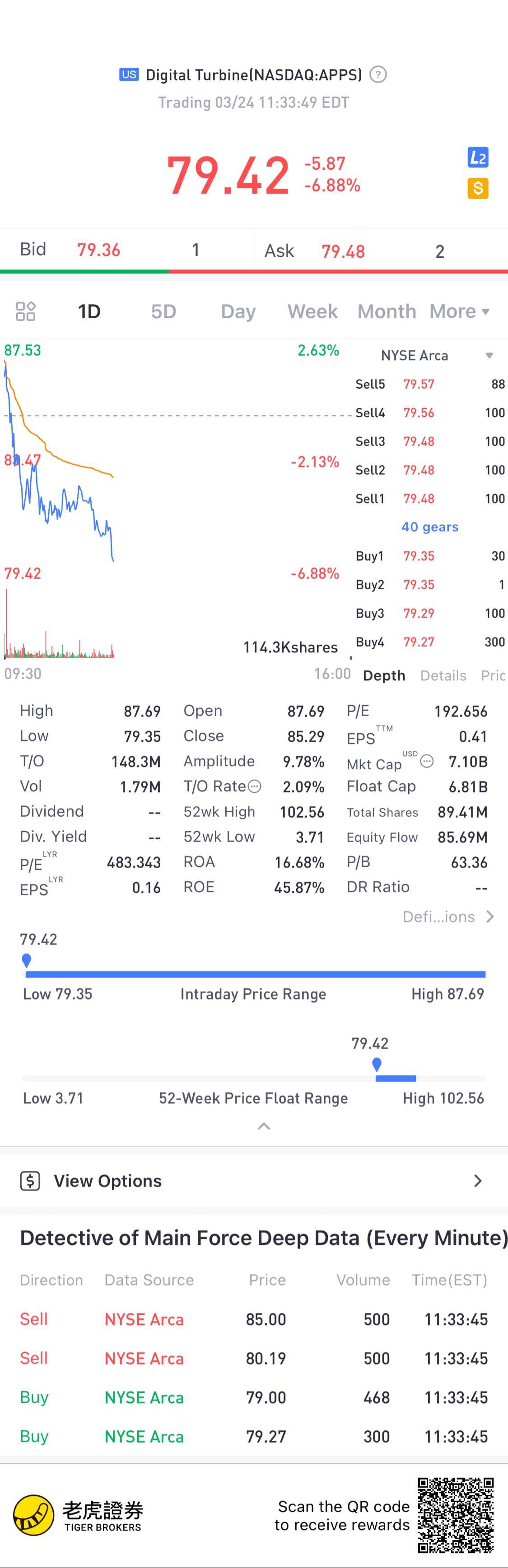Screen dimensions: 508x1568
Task: Open the Mkt Cap currency options icon
Action: click(x=427, y=762)
